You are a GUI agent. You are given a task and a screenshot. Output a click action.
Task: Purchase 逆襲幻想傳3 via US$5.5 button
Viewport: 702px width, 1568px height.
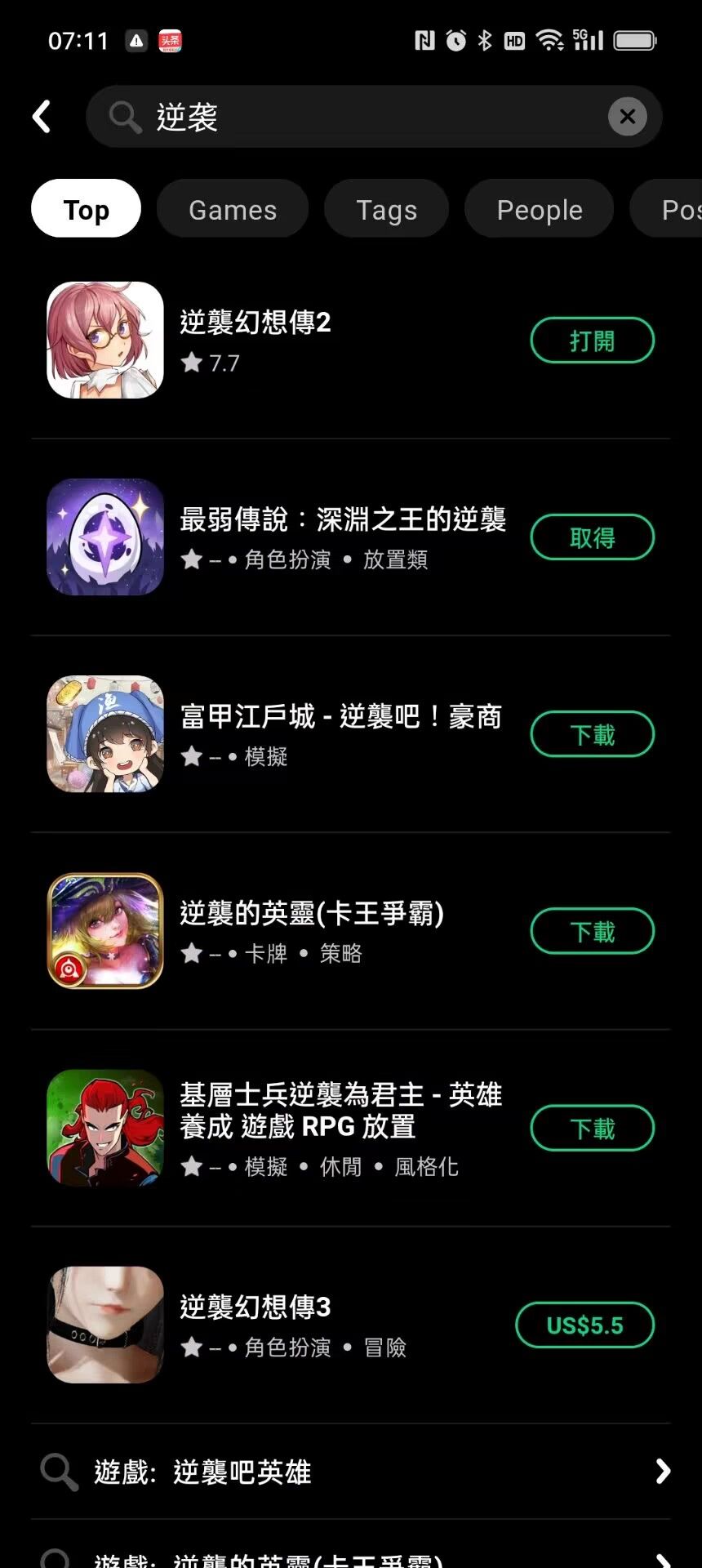tap(584, 1325)
